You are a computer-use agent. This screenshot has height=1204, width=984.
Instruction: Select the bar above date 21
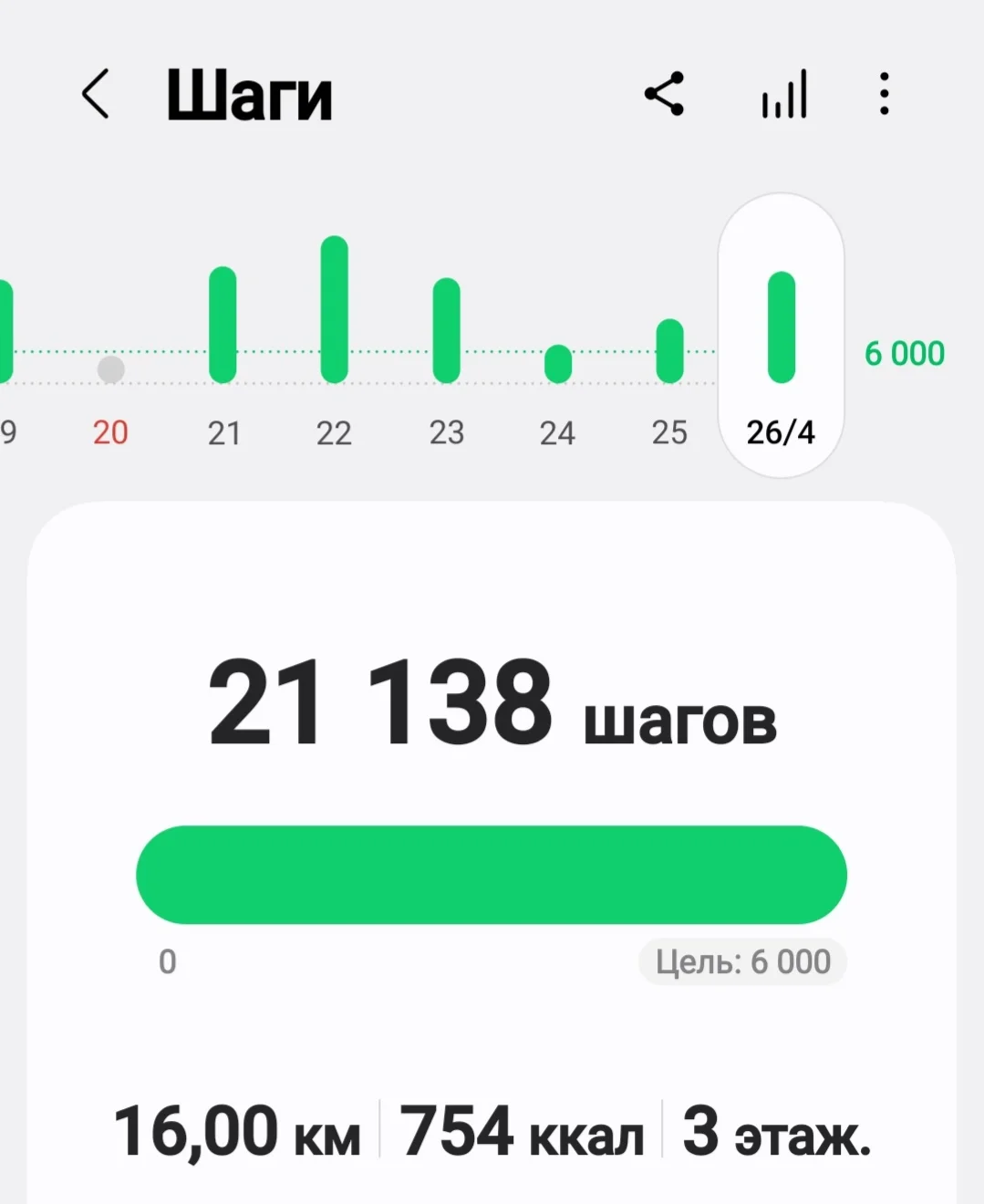(x=223, y=324)
